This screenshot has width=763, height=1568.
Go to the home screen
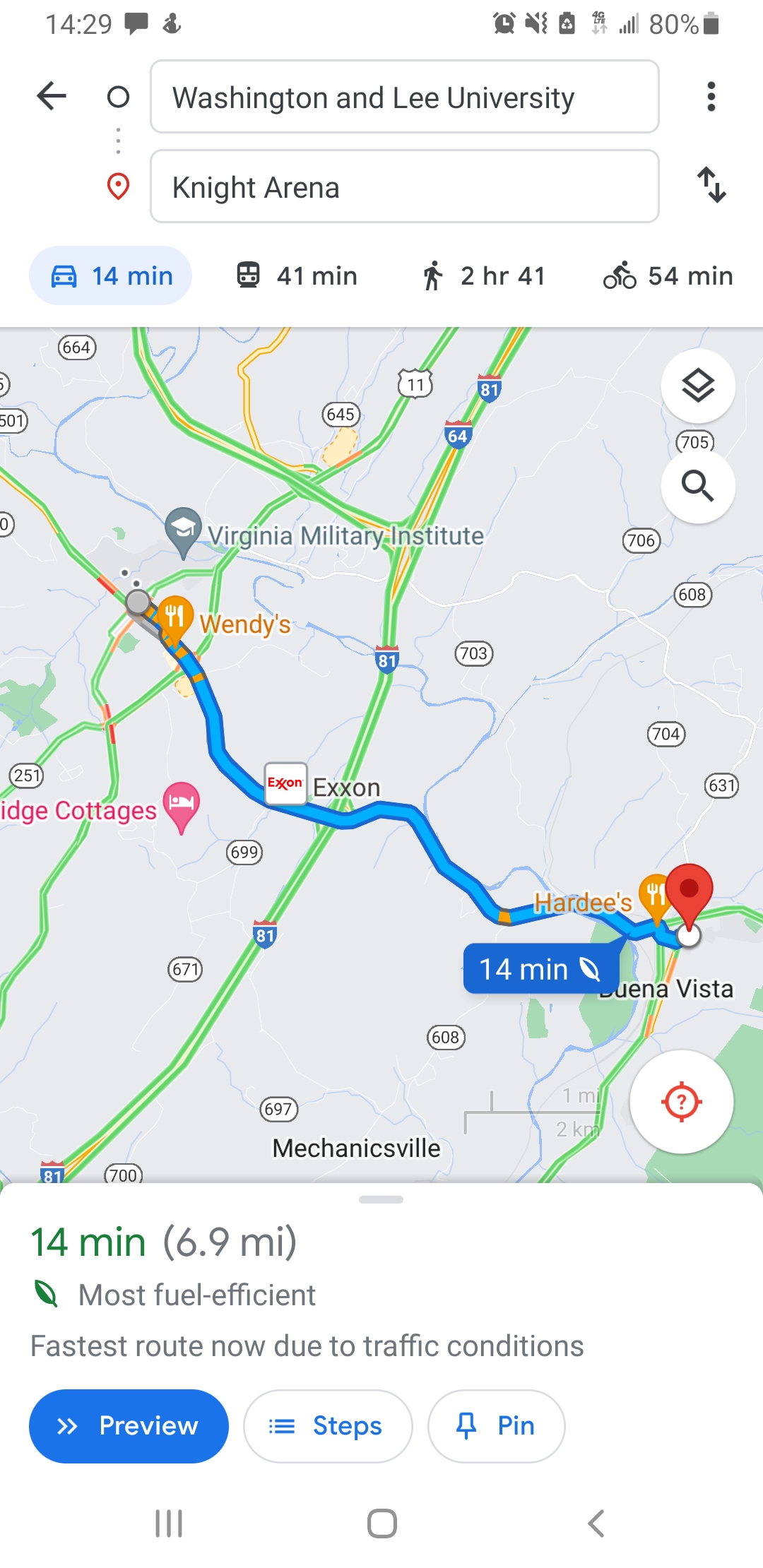[x=381, y=1524]
